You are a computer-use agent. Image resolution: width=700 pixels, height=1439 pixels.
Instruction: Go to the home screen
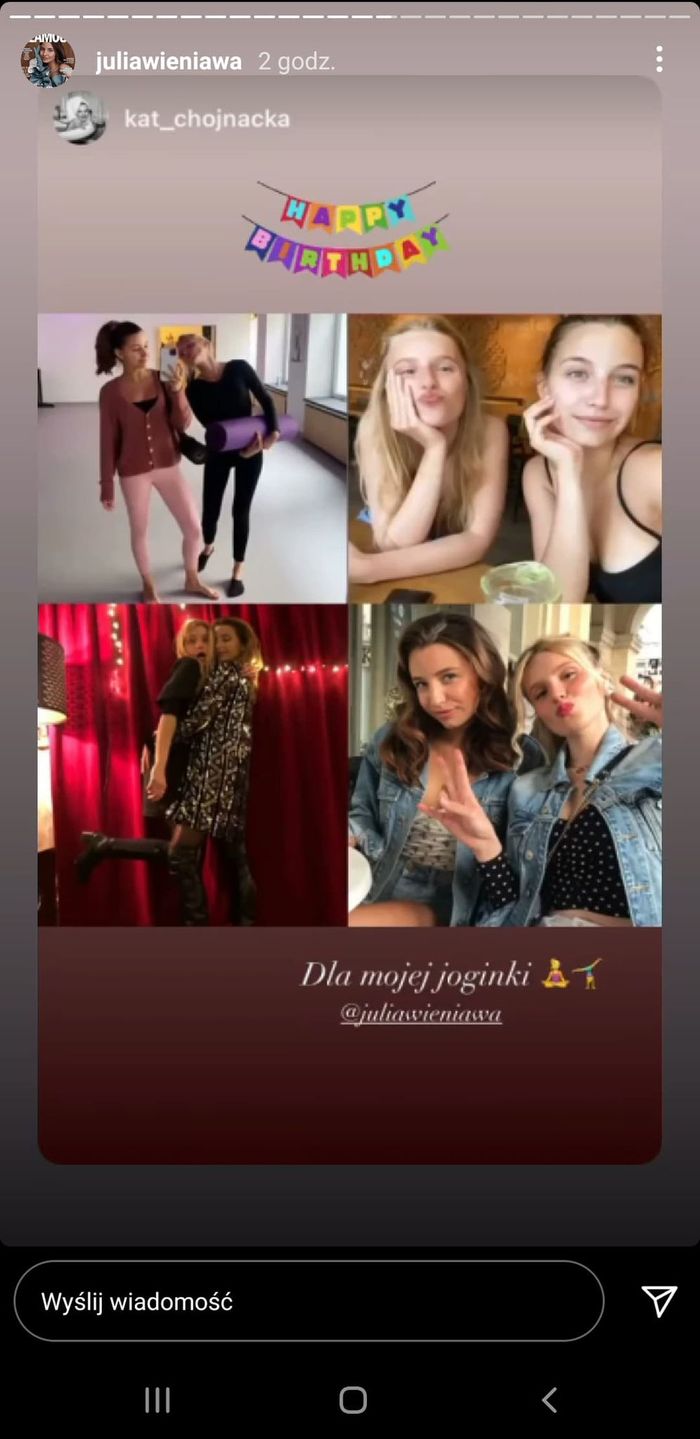click(x=352, y=1400)
